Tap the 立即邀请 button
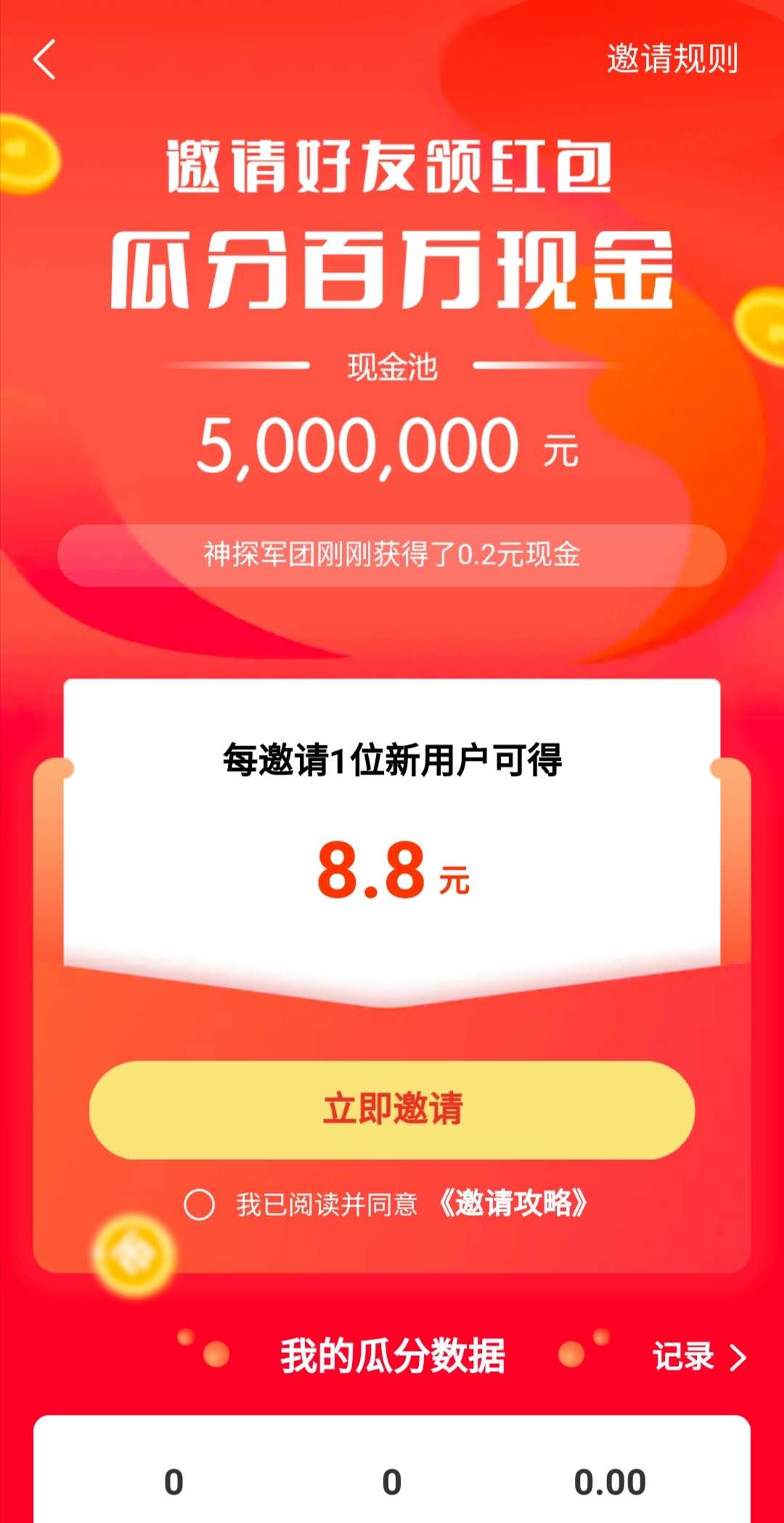Screen dimensions: 784x1523 [x=392, y=1109]
